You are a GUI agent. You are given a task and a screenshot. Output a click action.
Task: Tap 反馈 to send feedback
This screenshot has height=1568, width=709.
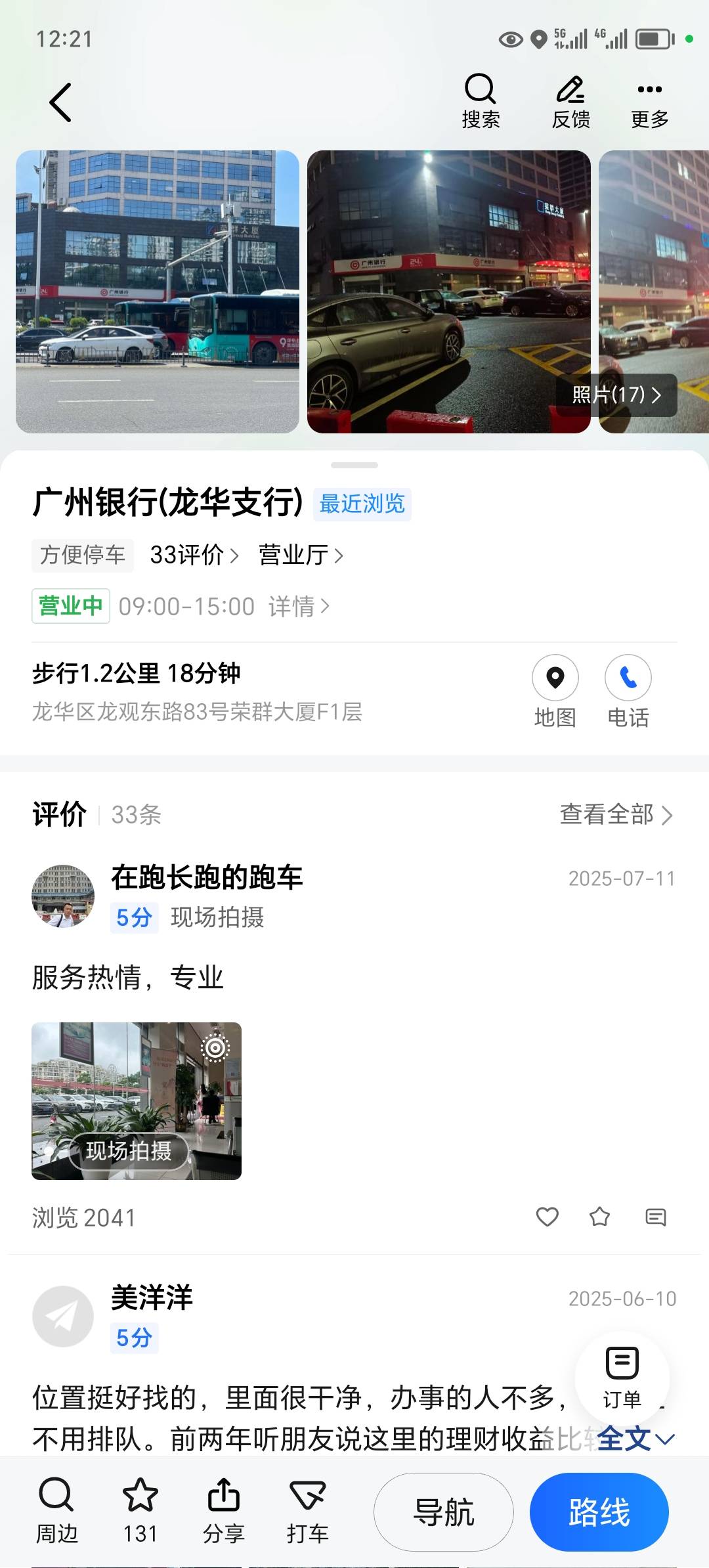point(570,101)
